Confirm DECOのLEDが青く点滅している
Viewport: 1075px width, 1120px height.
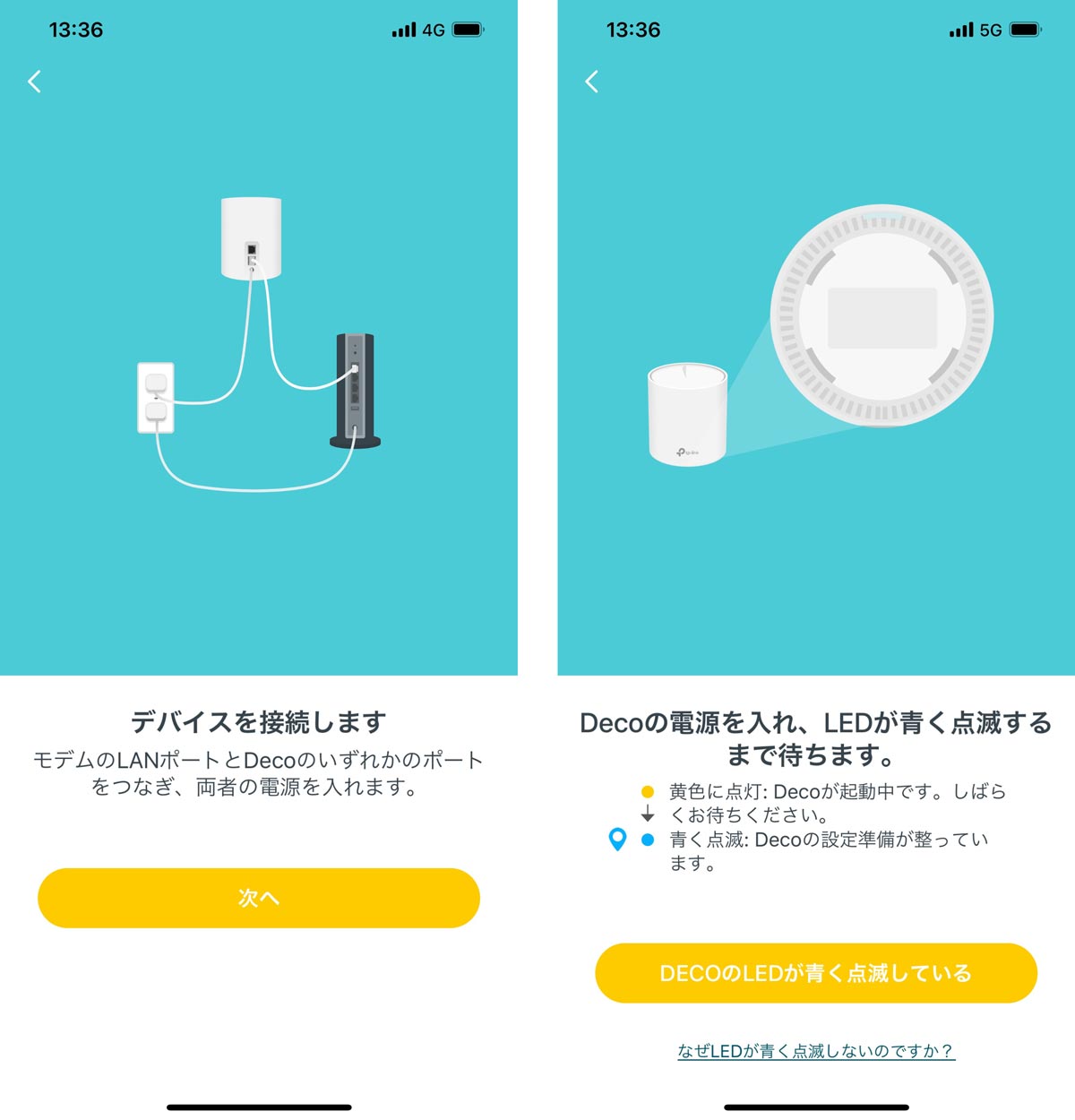pos(815,973)
